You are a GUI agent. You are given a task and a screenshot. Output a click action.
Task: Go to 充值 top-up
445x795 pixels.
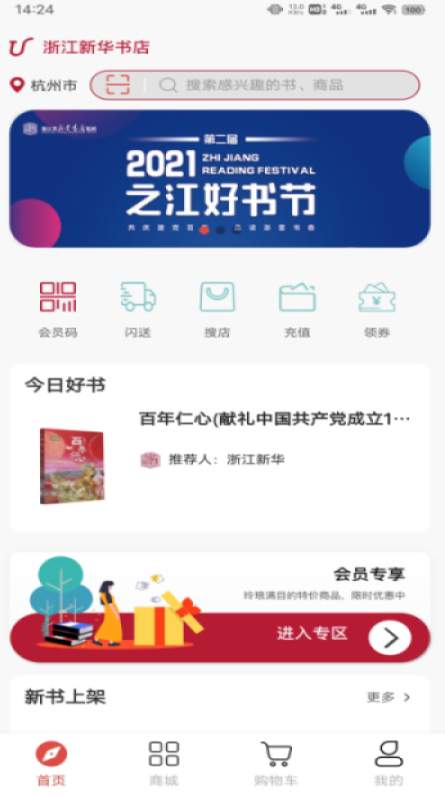click(x=297, y=310)
